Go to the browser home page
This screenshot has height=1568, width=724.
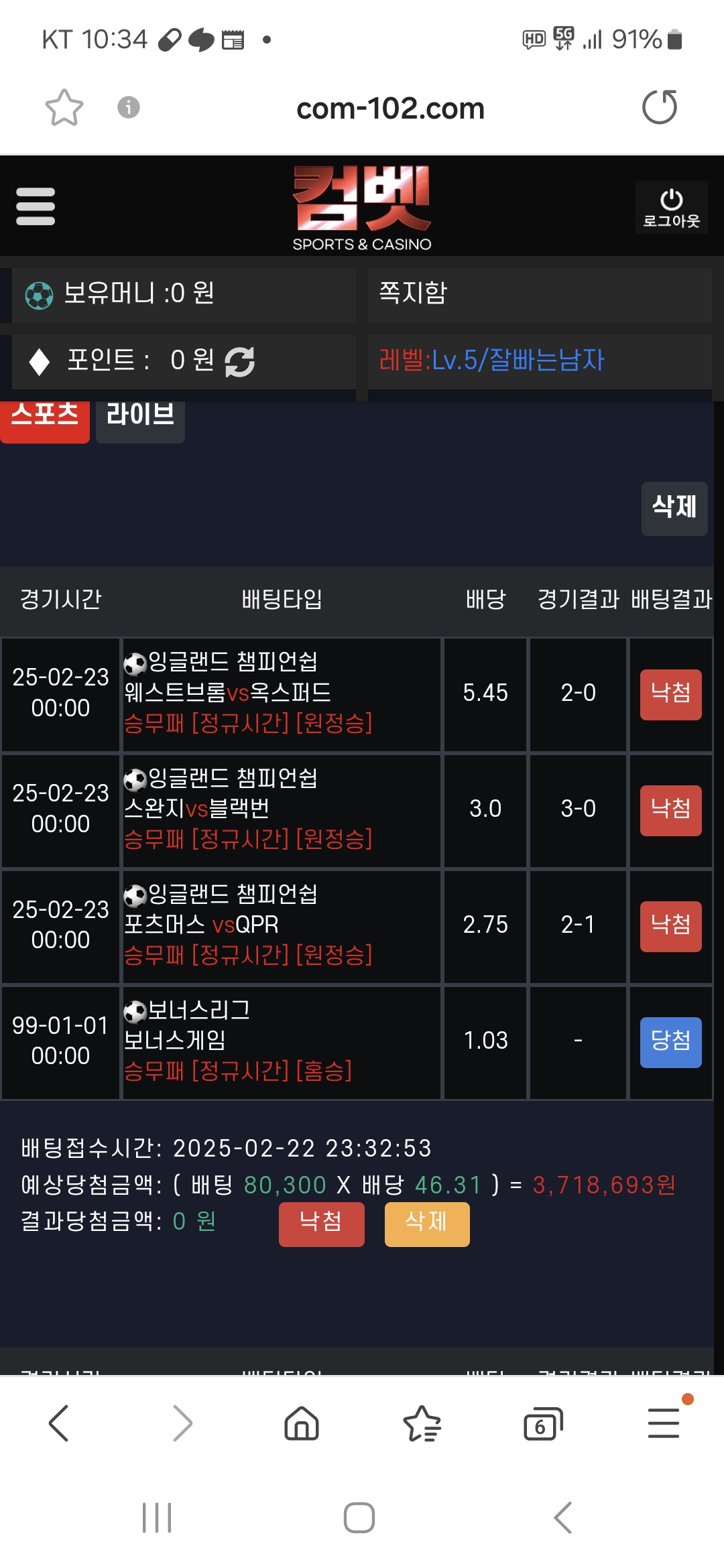pos(302,1423)
